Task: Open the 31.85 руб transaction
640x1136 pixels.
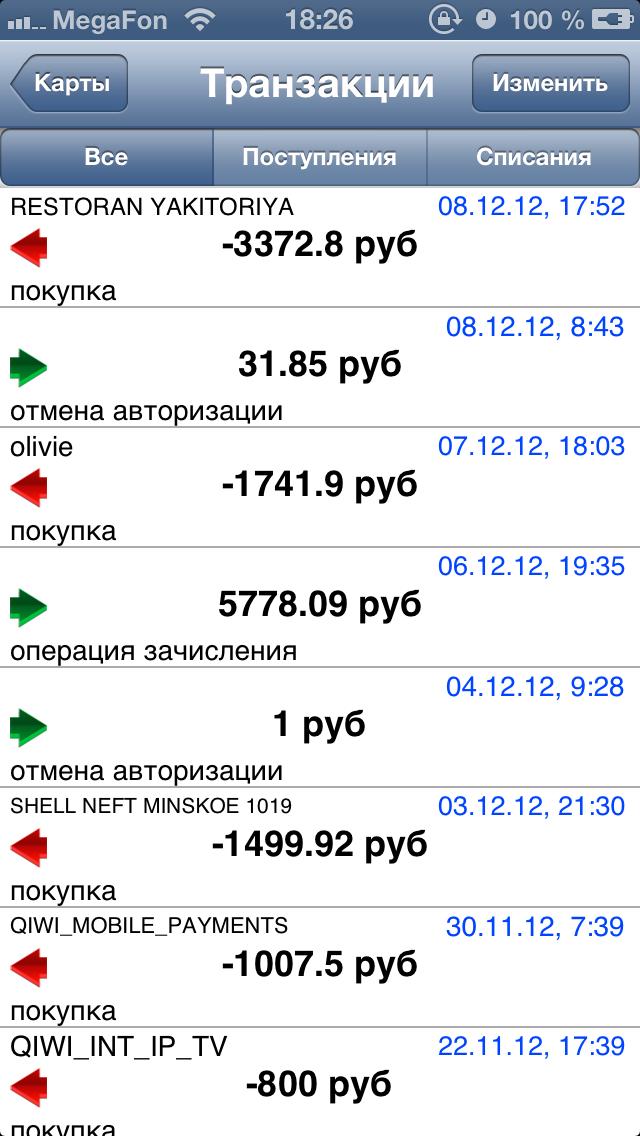Action: [x=320, y=367]
